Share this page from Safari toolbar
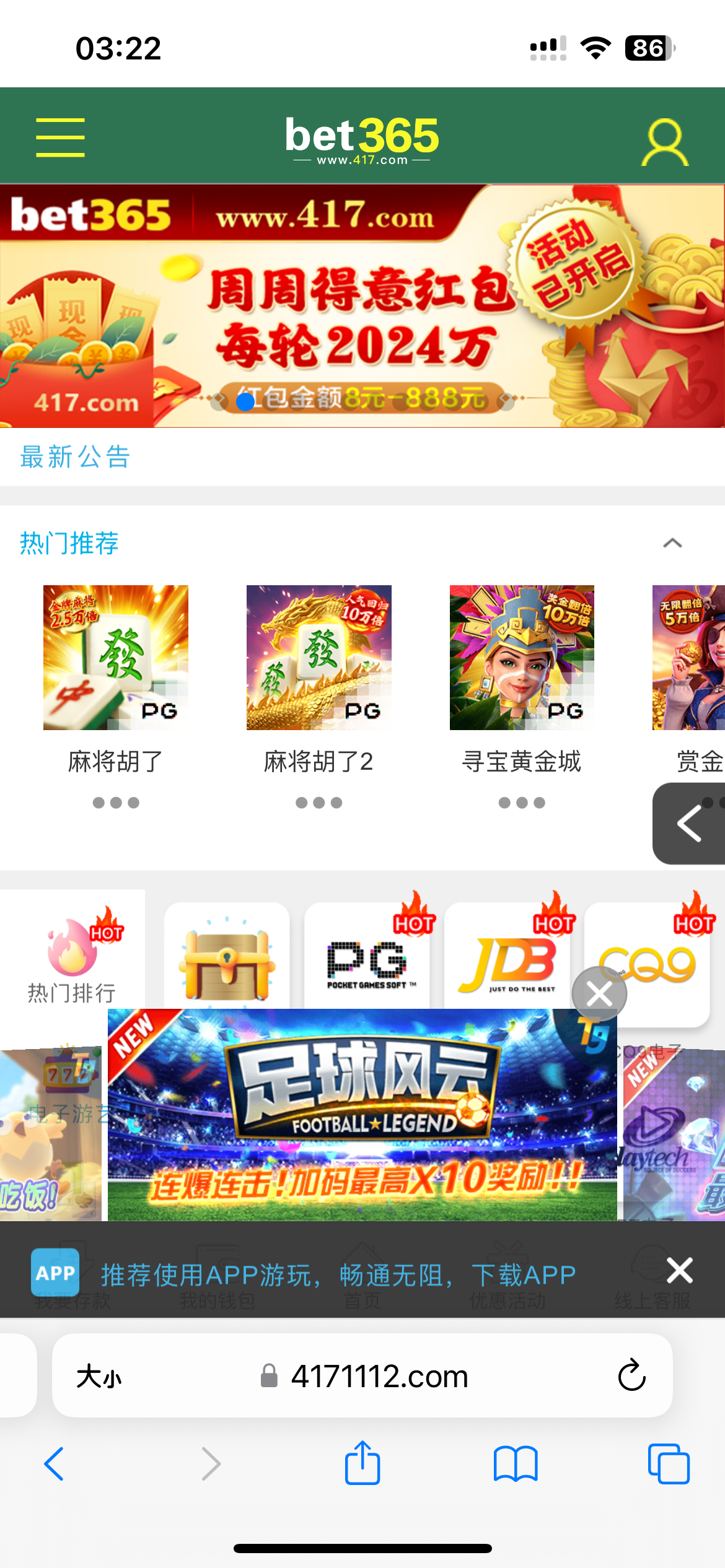This screenshot has height=1568, width=725. (x=362, y=1464)
